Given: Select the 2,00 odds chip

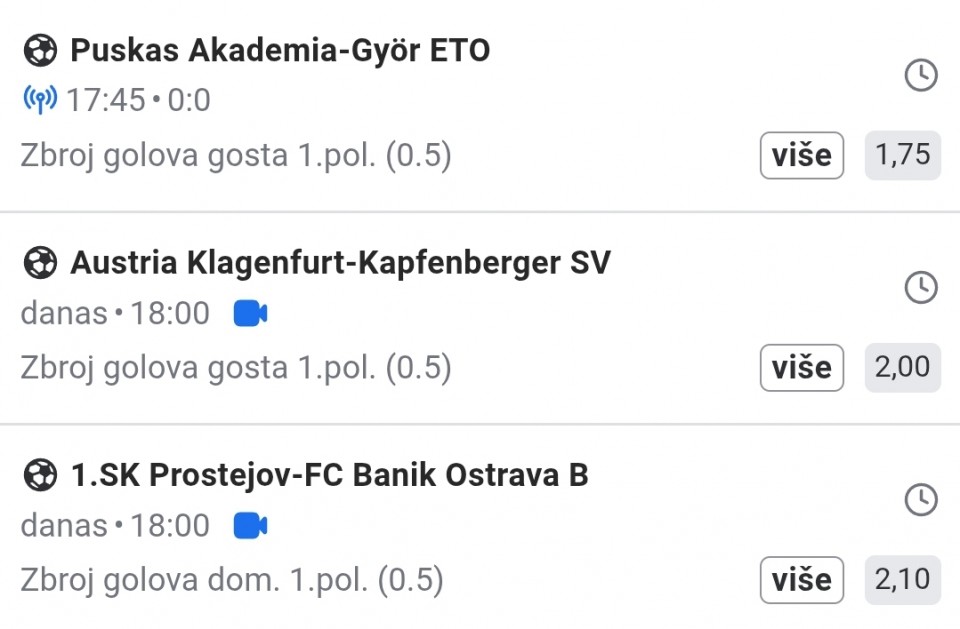Looking at the screenshot, I should (902, 367).
